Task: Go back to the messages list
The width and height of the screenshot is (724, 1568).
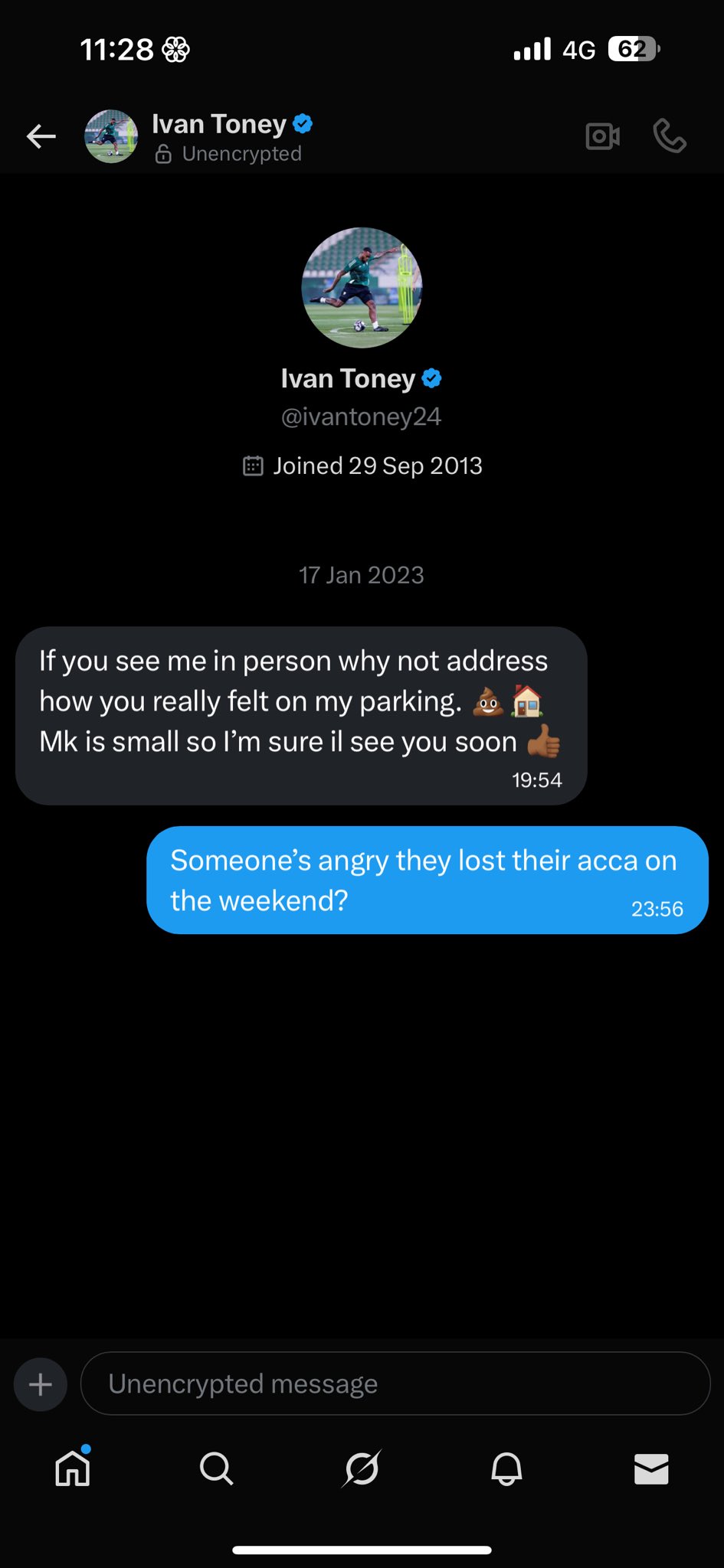Action: pos(41,136)
